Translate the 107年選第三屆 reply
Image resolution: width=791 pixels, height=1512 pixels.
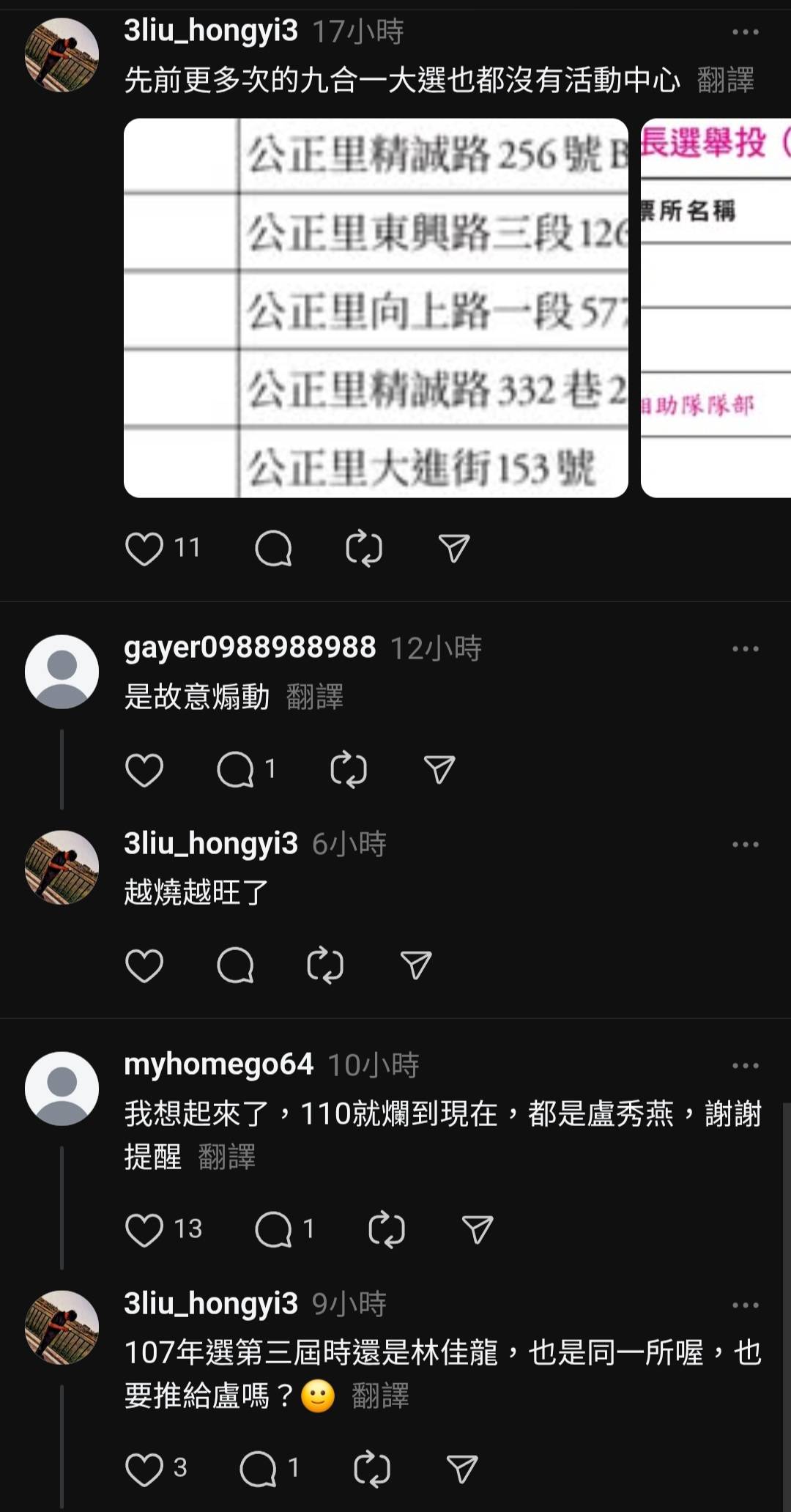tap(380, 1396)
